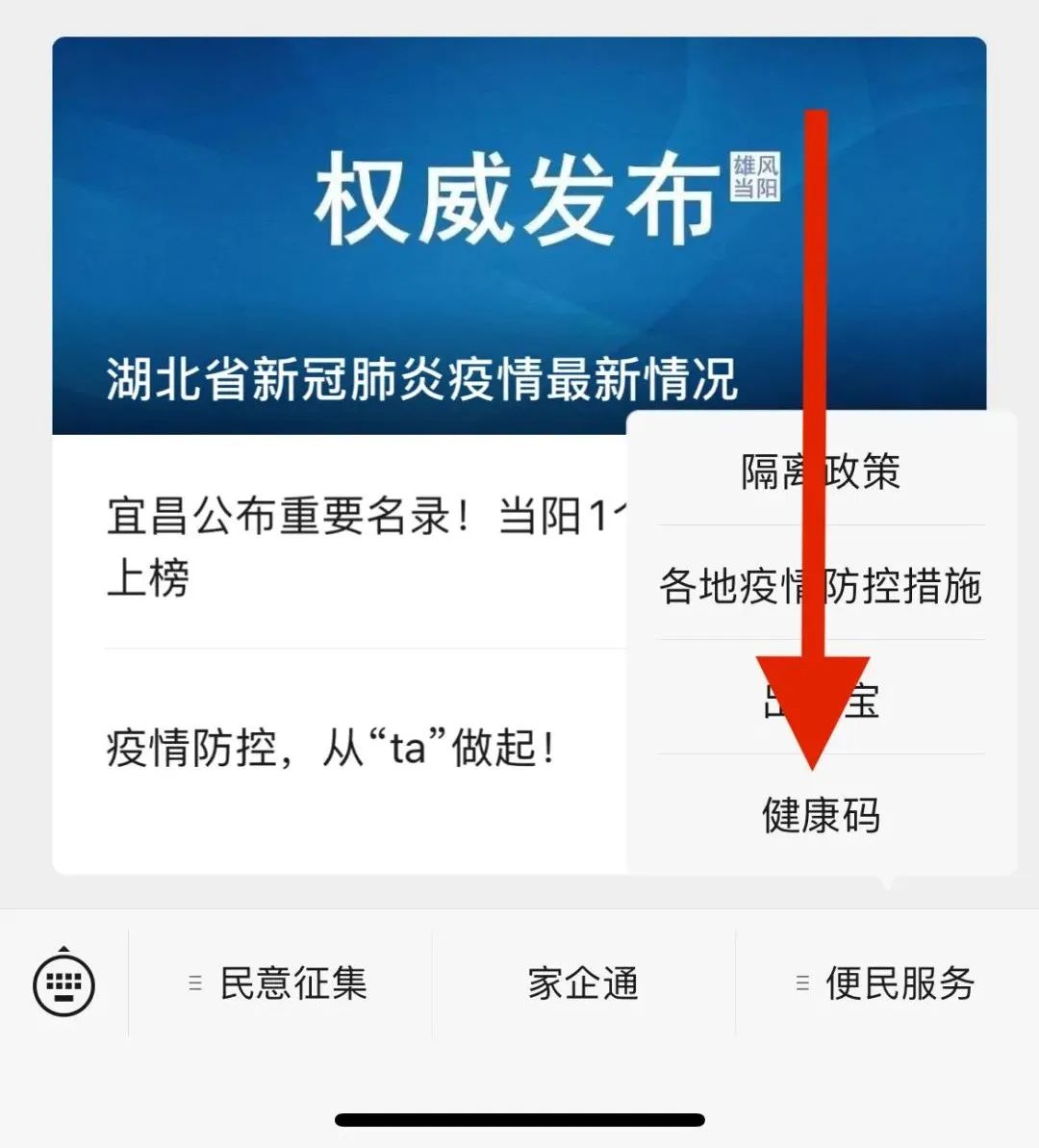Choose 各地疫情防控措施
Image resolution: width=1039 pixels, height=1148 pixels.
click(821, 586)
